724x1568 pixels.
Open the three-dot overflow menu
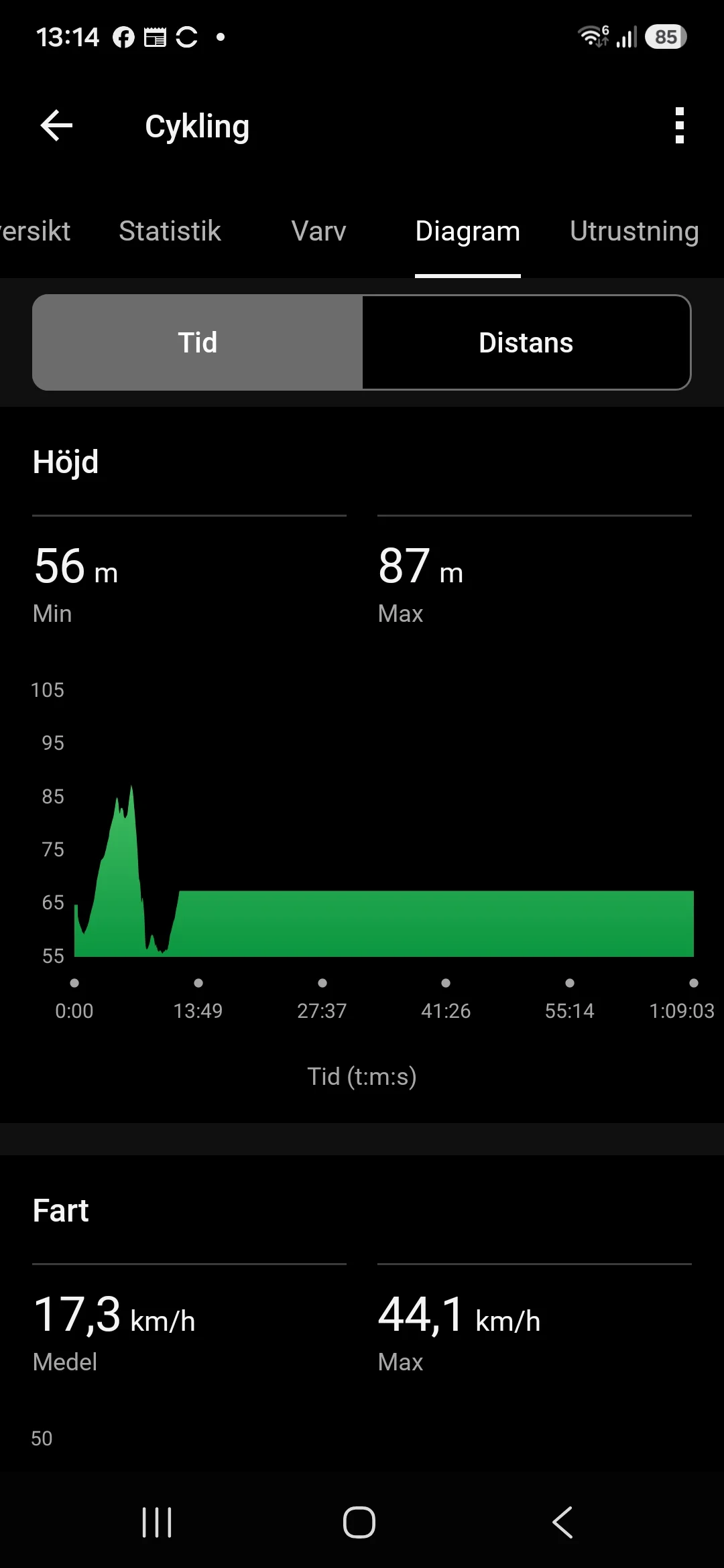(x=680, y=125)
